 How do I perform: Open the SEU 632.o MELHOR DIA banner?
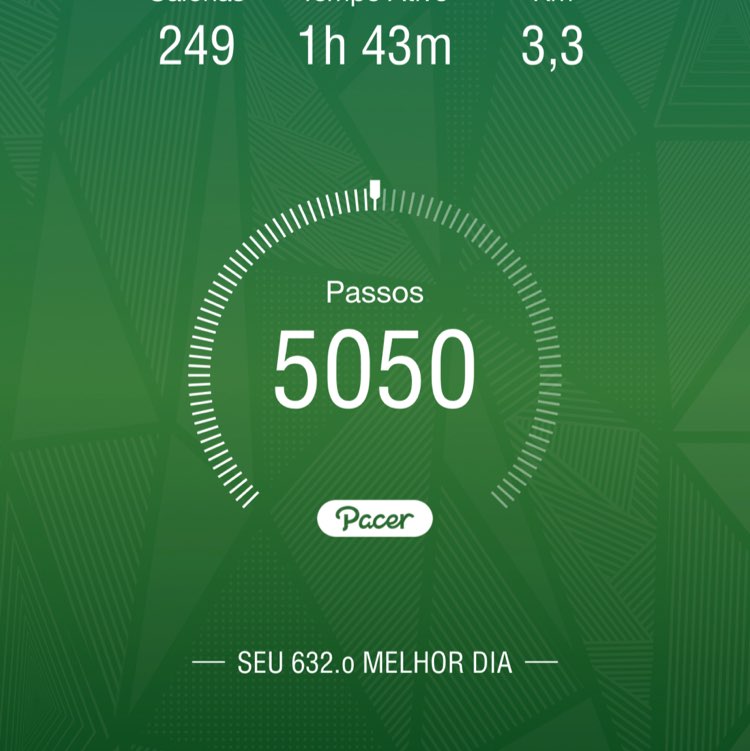point(375,661)
